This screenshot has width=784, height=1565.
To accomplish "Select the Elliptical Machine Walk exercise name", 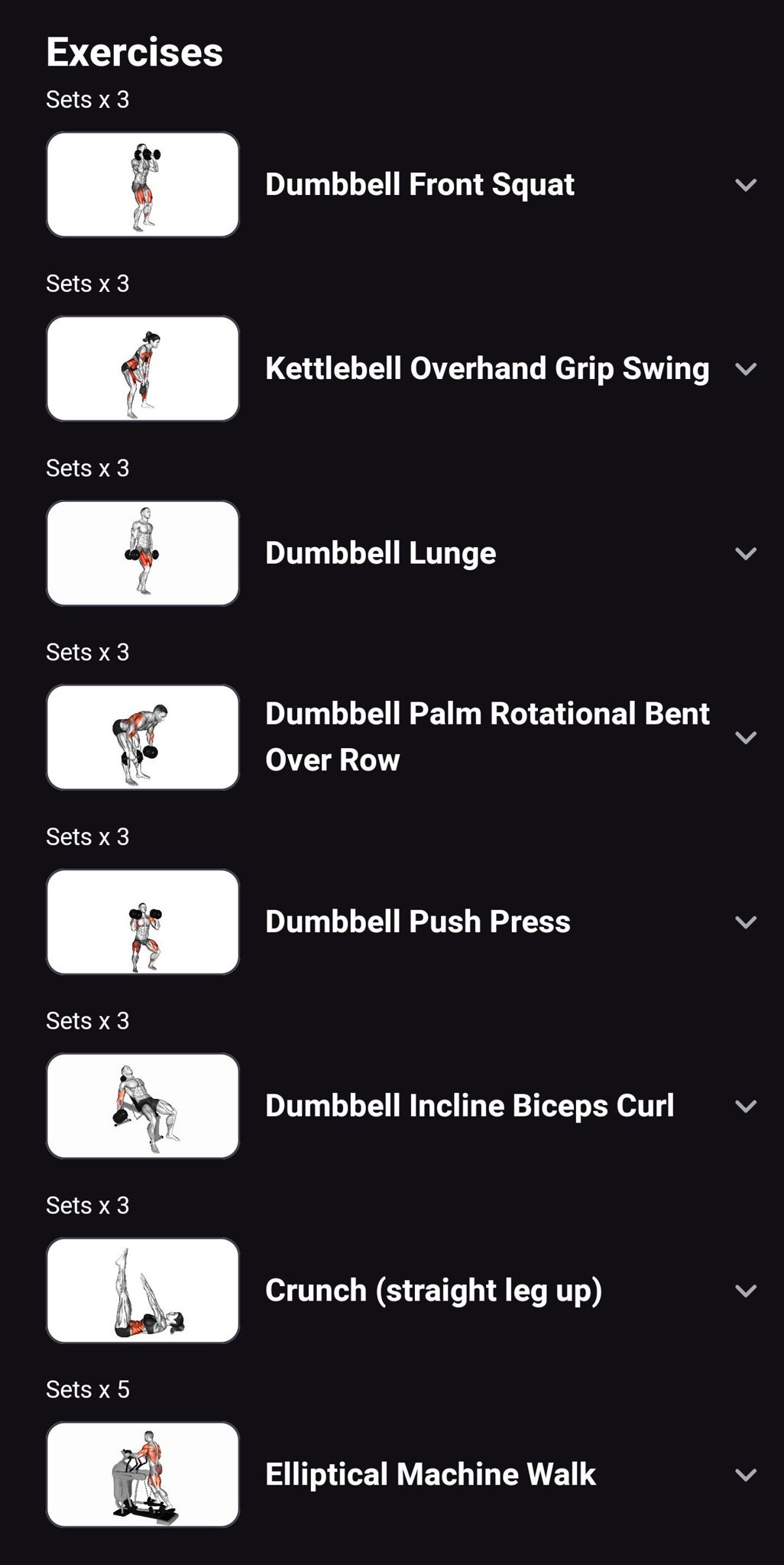I will [429, 1475].
